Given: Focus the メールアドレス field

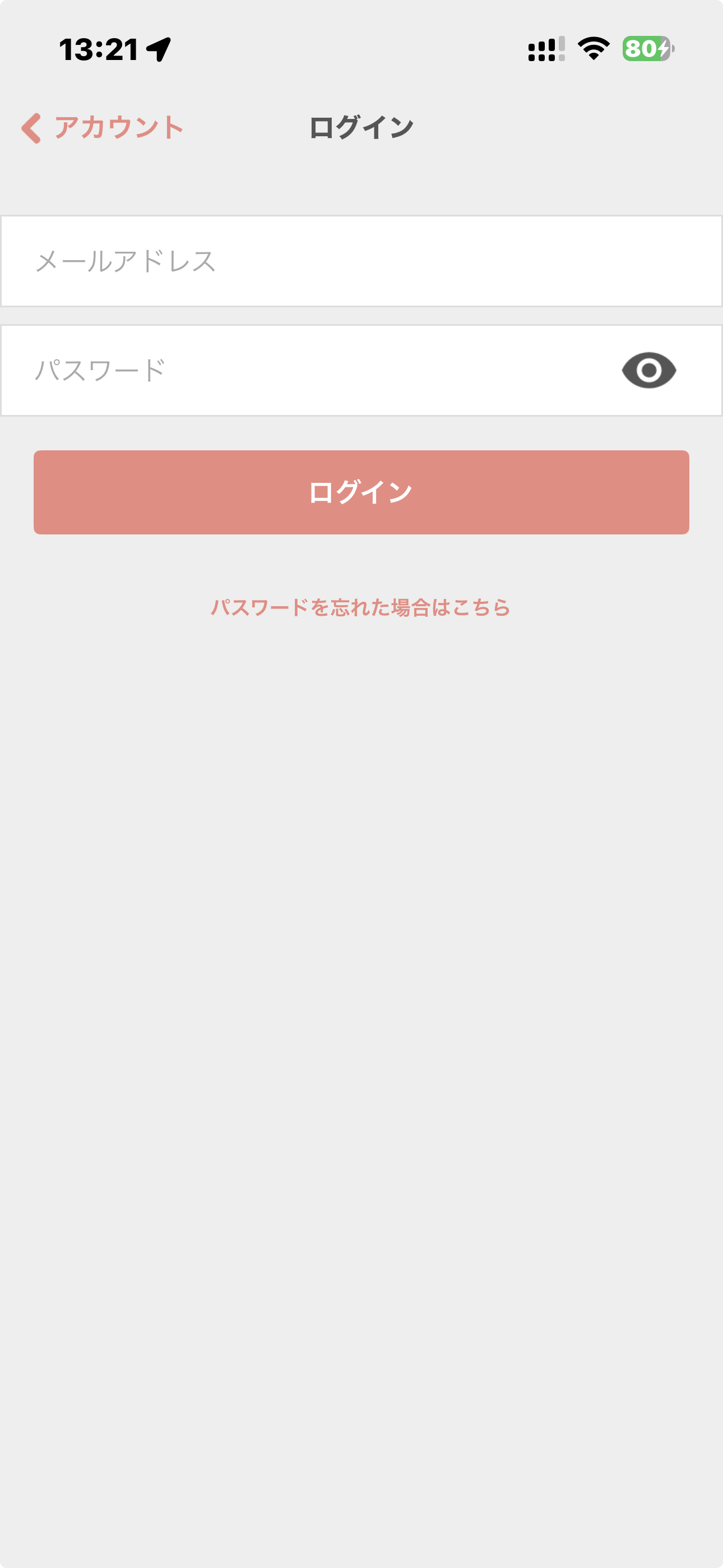Looking at the screenshot, I should click(x=361, y=261).
